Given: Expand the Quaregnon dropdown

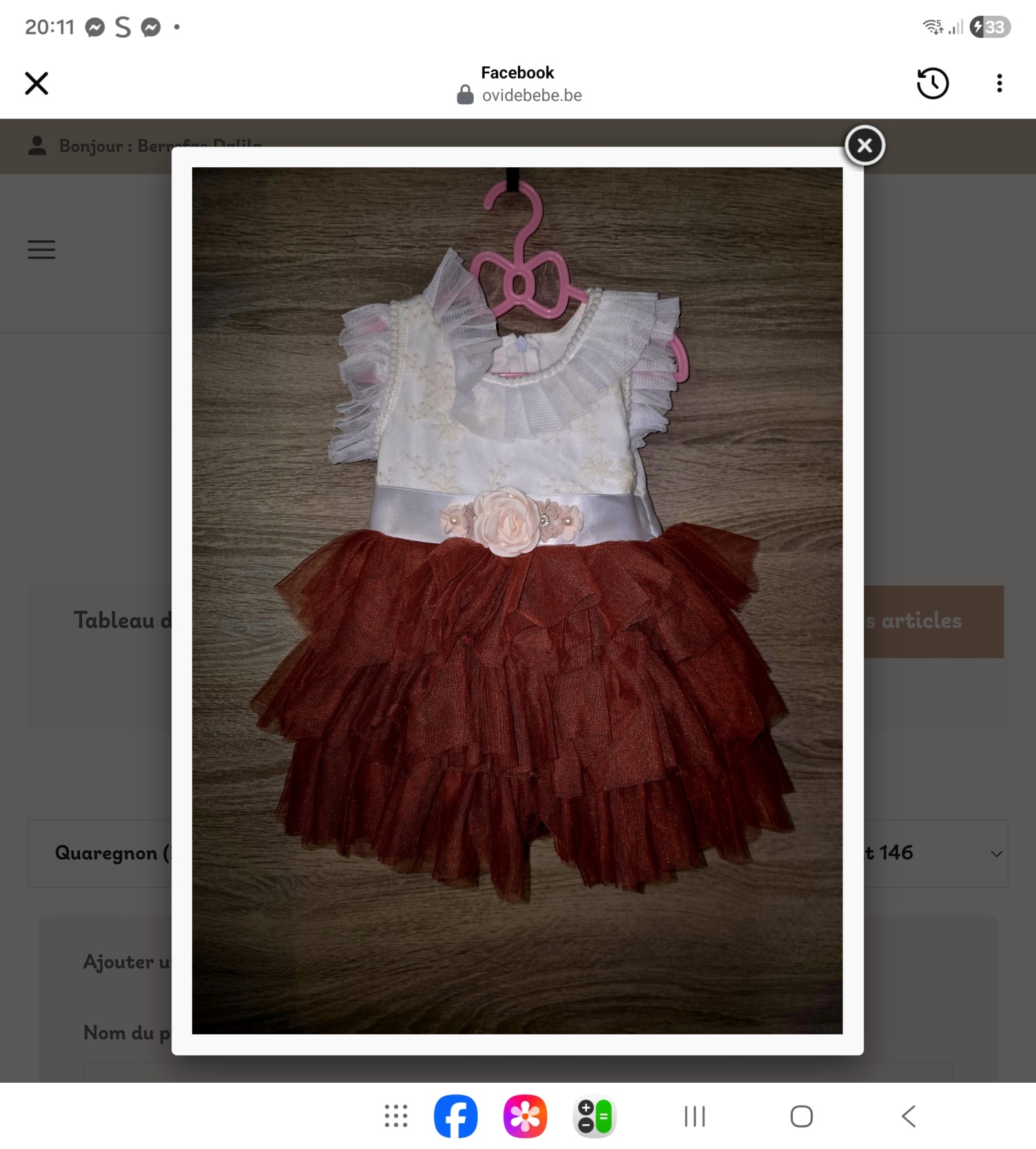Looking at the screenshot, I should click(x=995, y=854).
